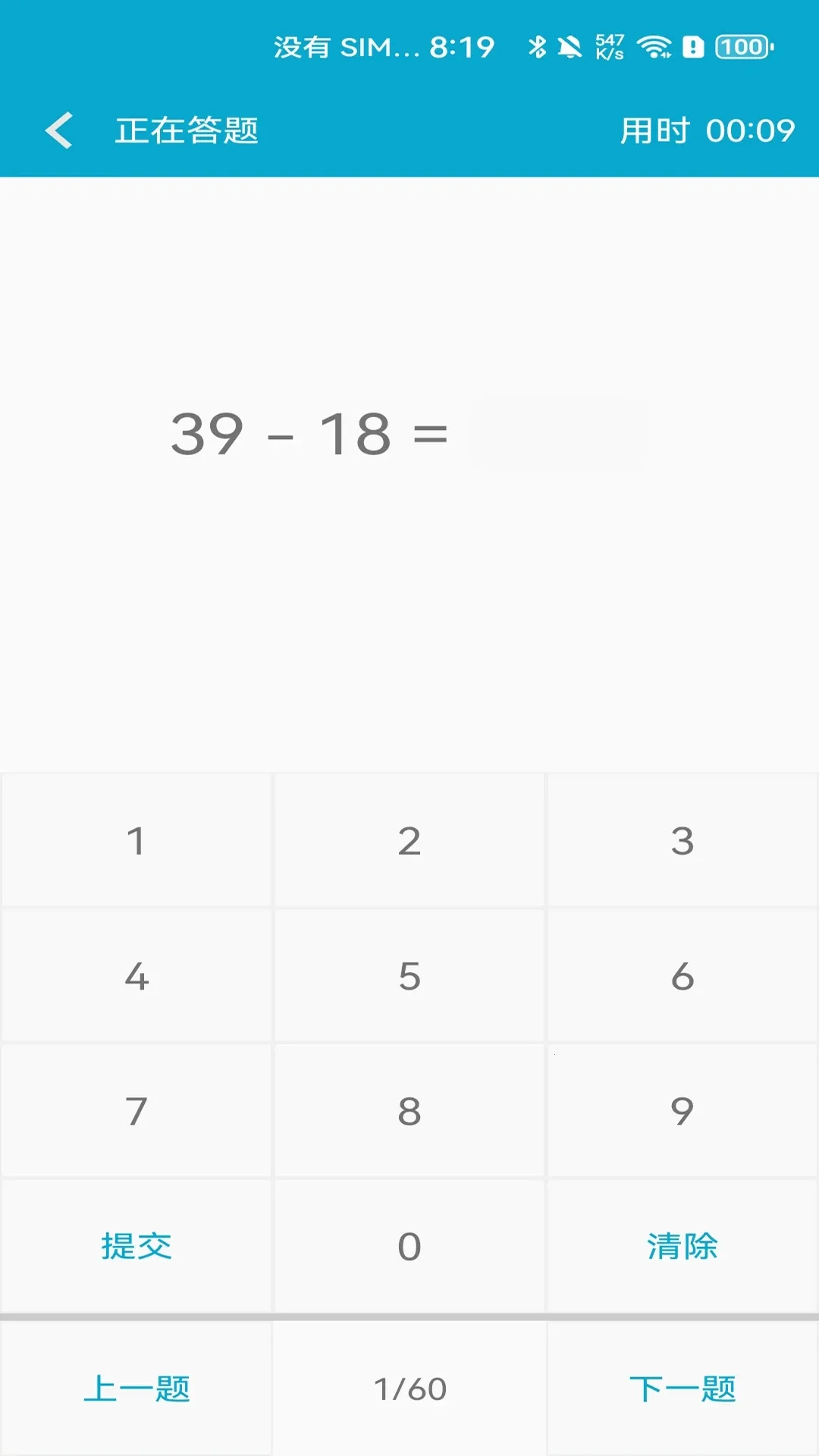Enter digit 1 on the keypad
The width and height of the screenshot is (819, 1456).
click(x=136, y=840)
